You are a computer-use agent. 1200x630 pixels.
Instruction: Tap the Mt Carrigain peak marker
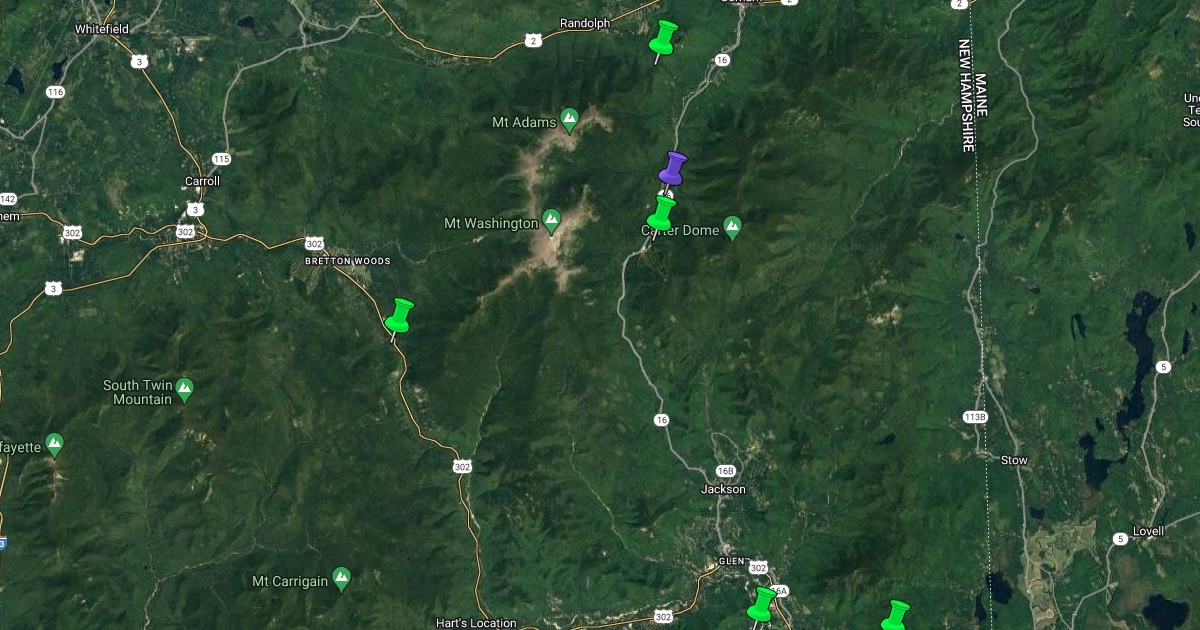point(341,577)
